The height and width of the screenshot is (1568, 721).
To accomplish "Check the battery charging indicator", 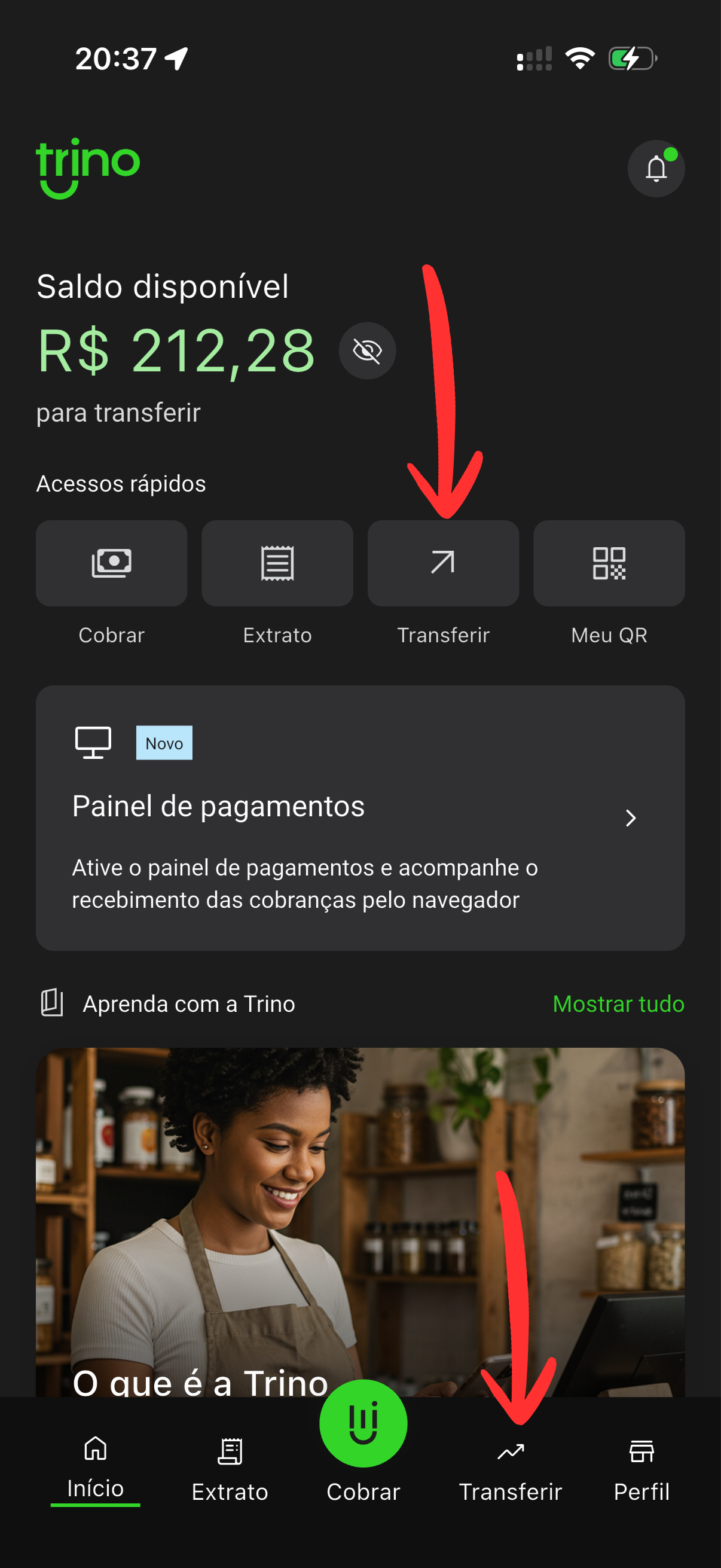I will (631, 59).
